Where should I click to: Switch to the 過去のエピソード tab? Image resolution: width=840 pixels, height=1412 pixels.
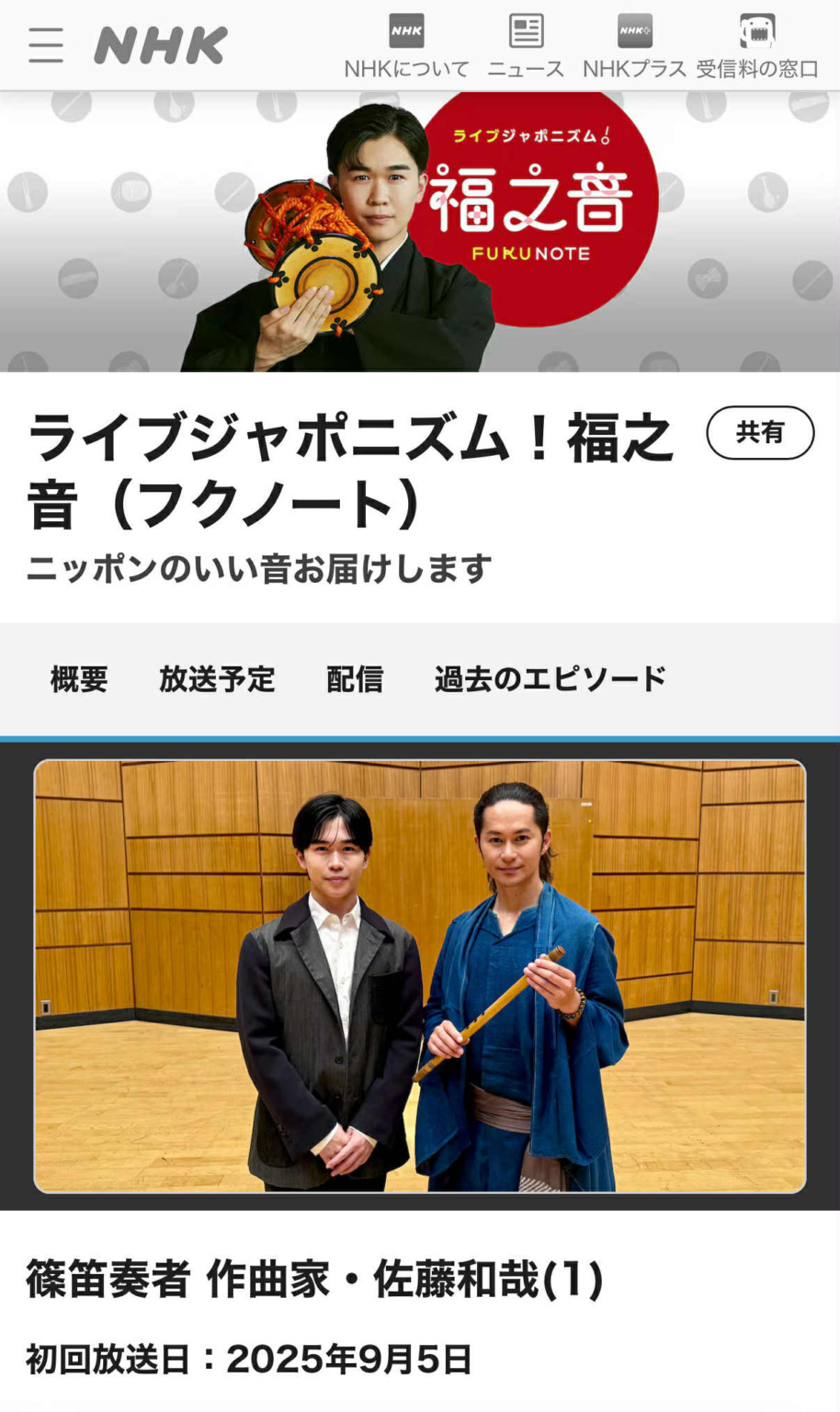549,679
